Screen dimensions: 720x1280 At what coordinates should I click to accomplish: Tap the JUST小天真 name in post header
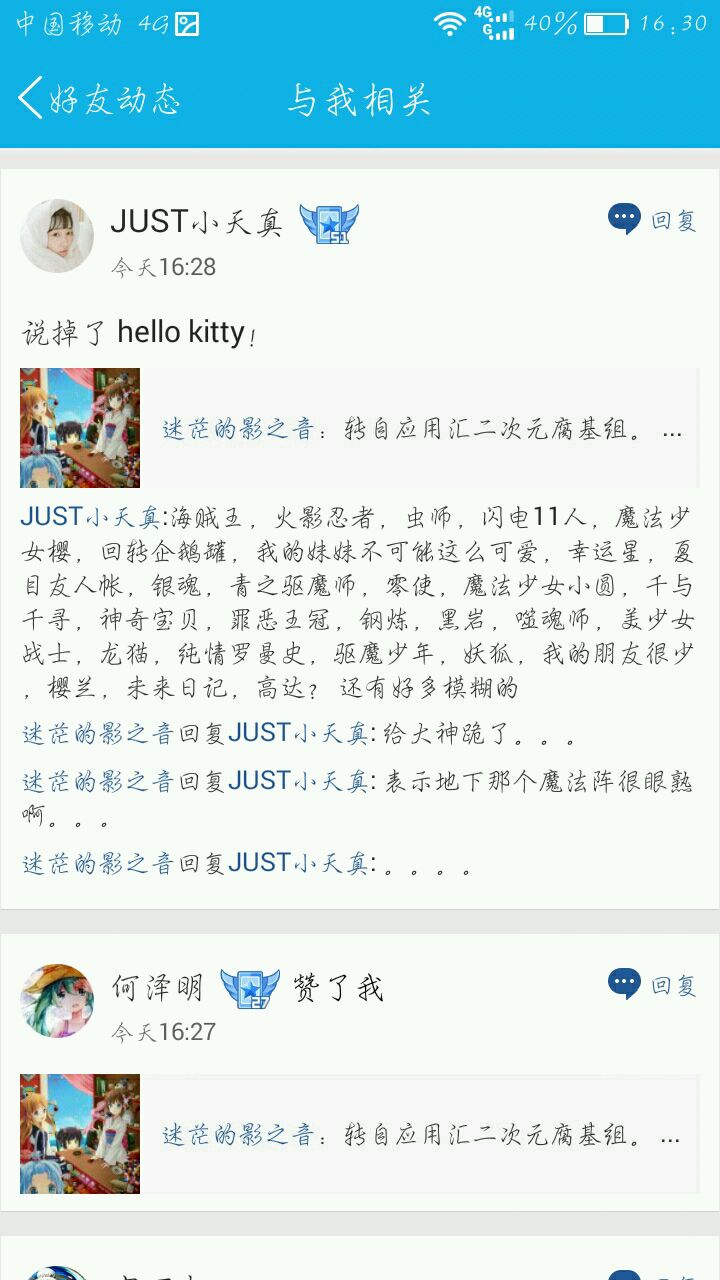(x=197, y=222)
